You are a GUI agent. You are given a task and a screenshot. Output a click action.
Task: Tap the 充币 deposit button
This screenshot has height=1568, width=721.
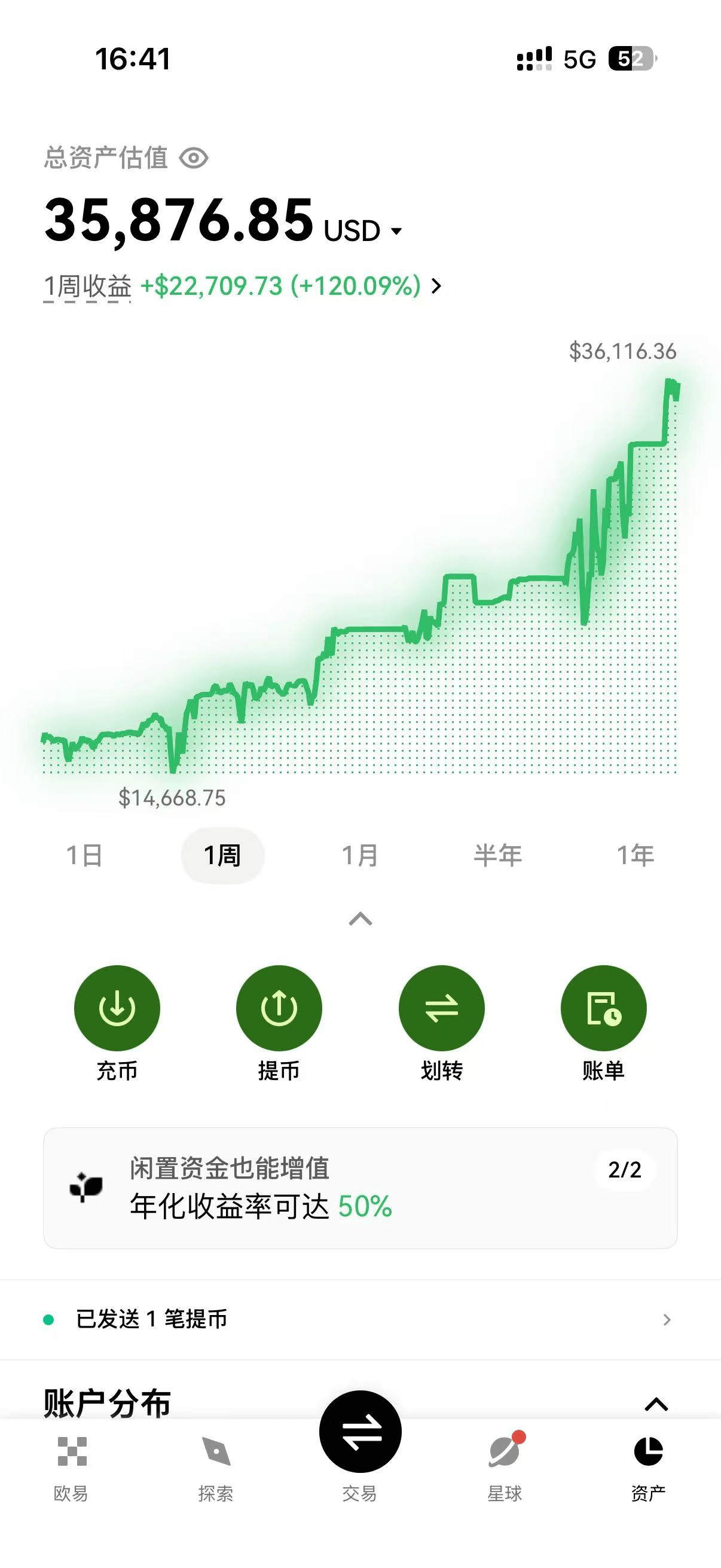(117, 1008)
